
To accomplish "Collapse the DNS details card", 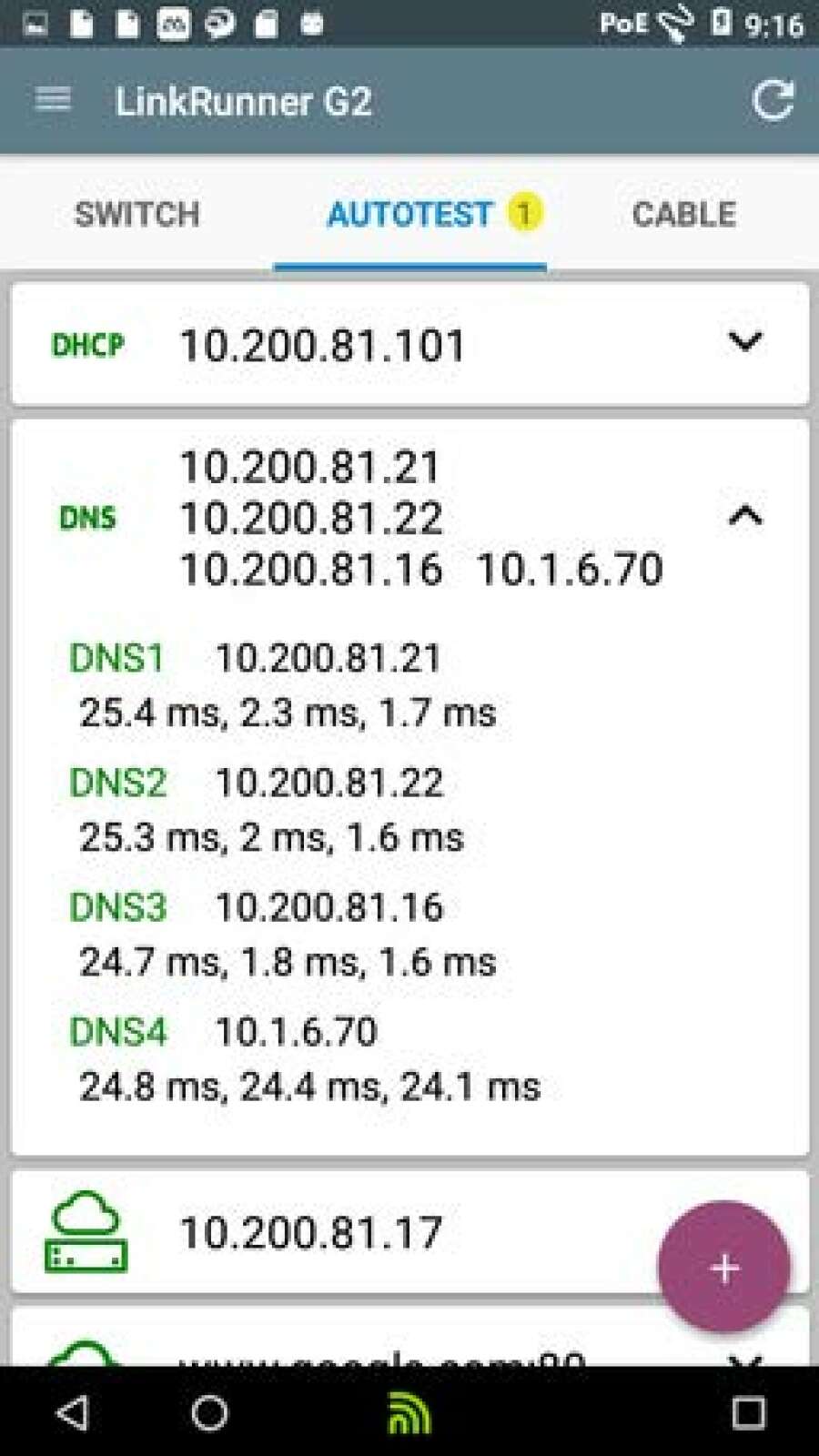I will pos(744,516).
